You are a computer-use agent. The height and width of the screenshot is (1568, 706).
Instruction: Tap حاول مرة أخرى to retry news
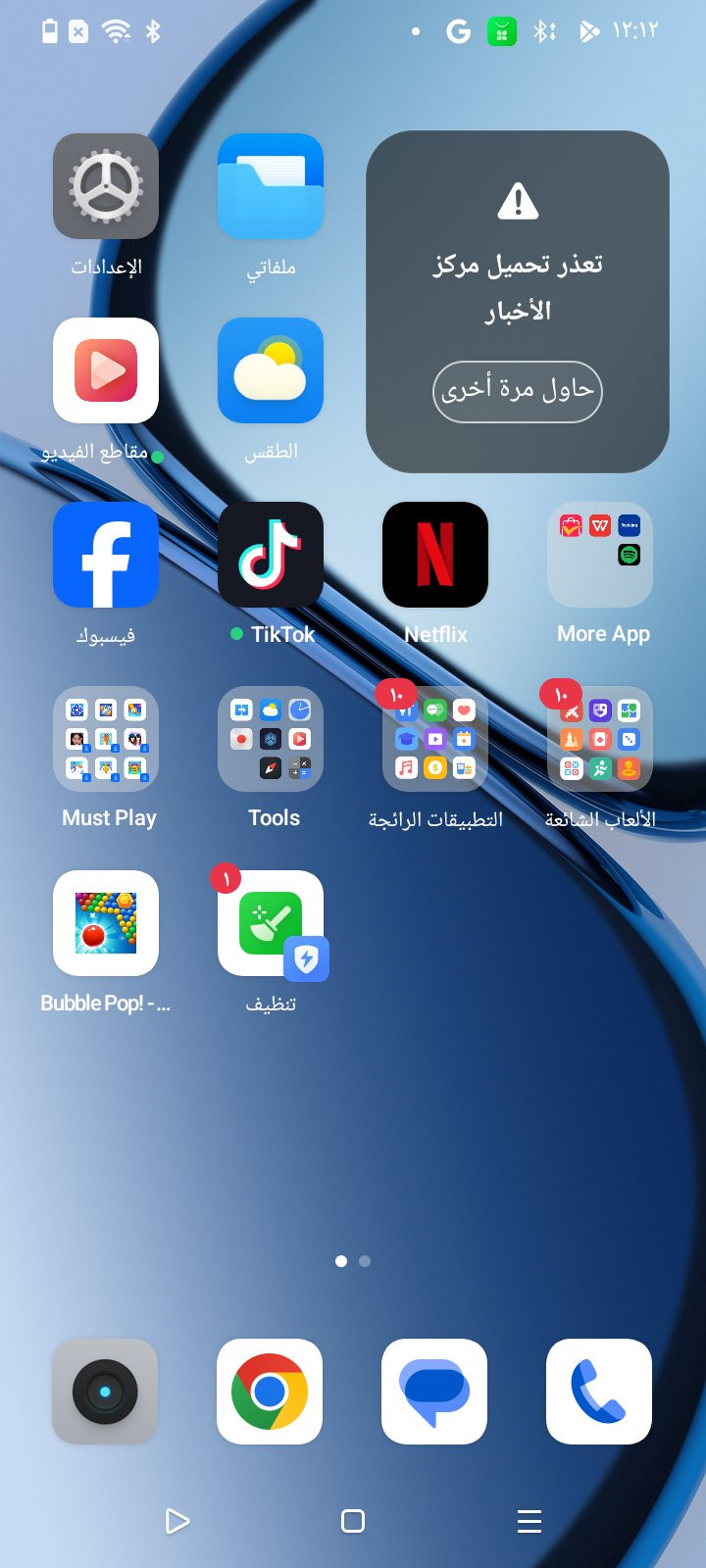[x=517, y=391]
